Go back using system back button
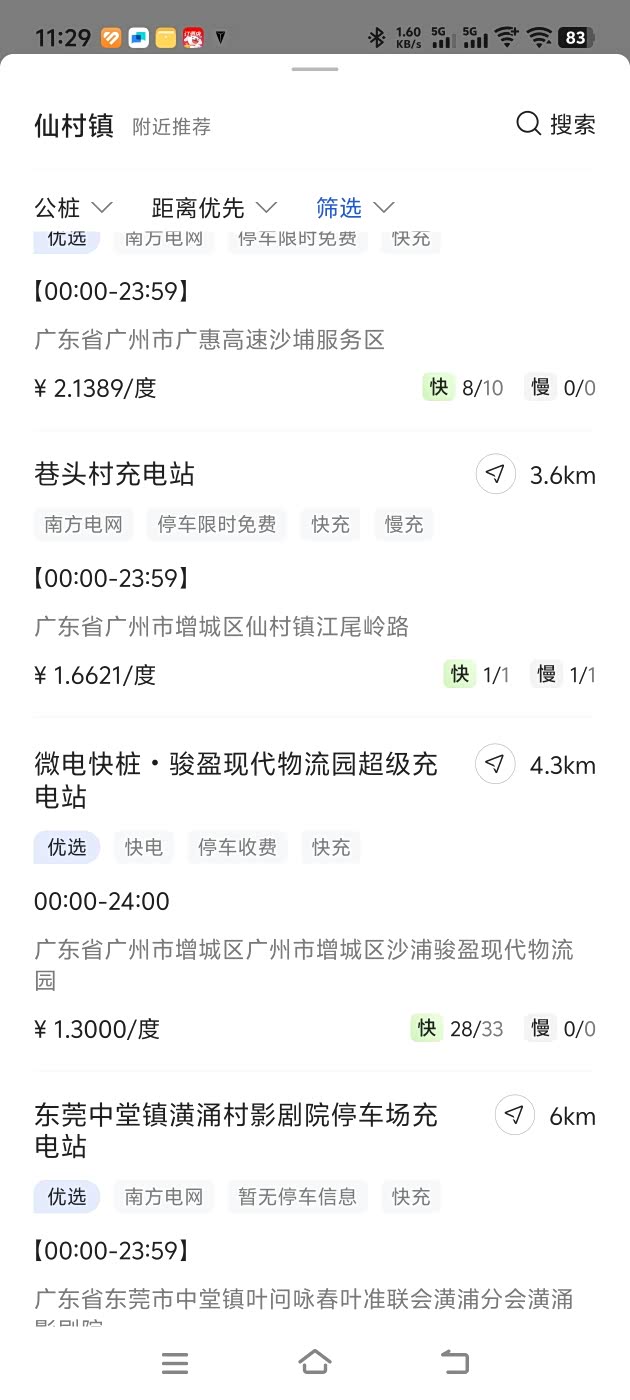The image size is (630, 1400). click(x=455, y=1361)
